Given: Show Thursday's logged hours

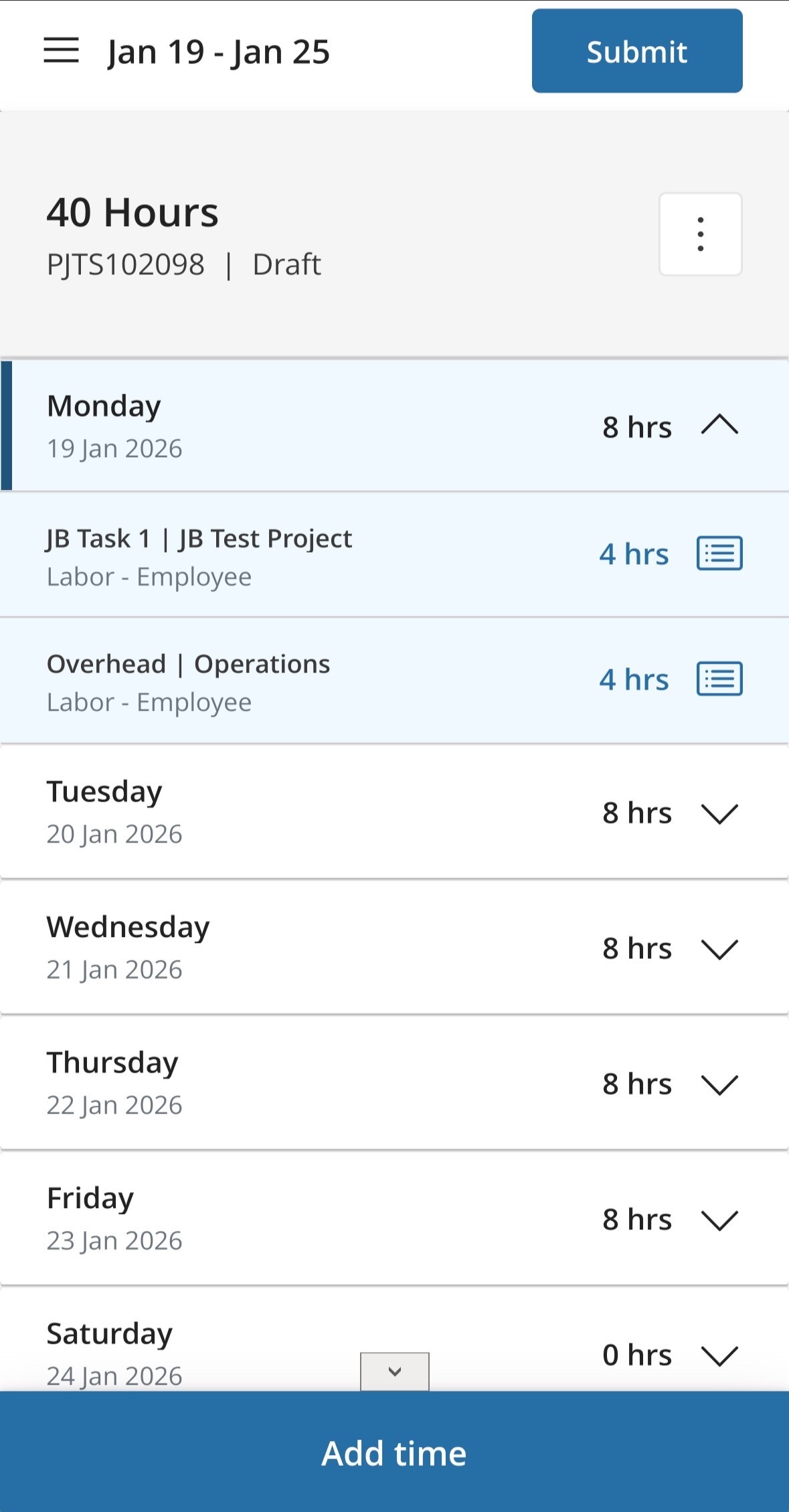Looking at the screenshot, I should [x=719, y=1084].
